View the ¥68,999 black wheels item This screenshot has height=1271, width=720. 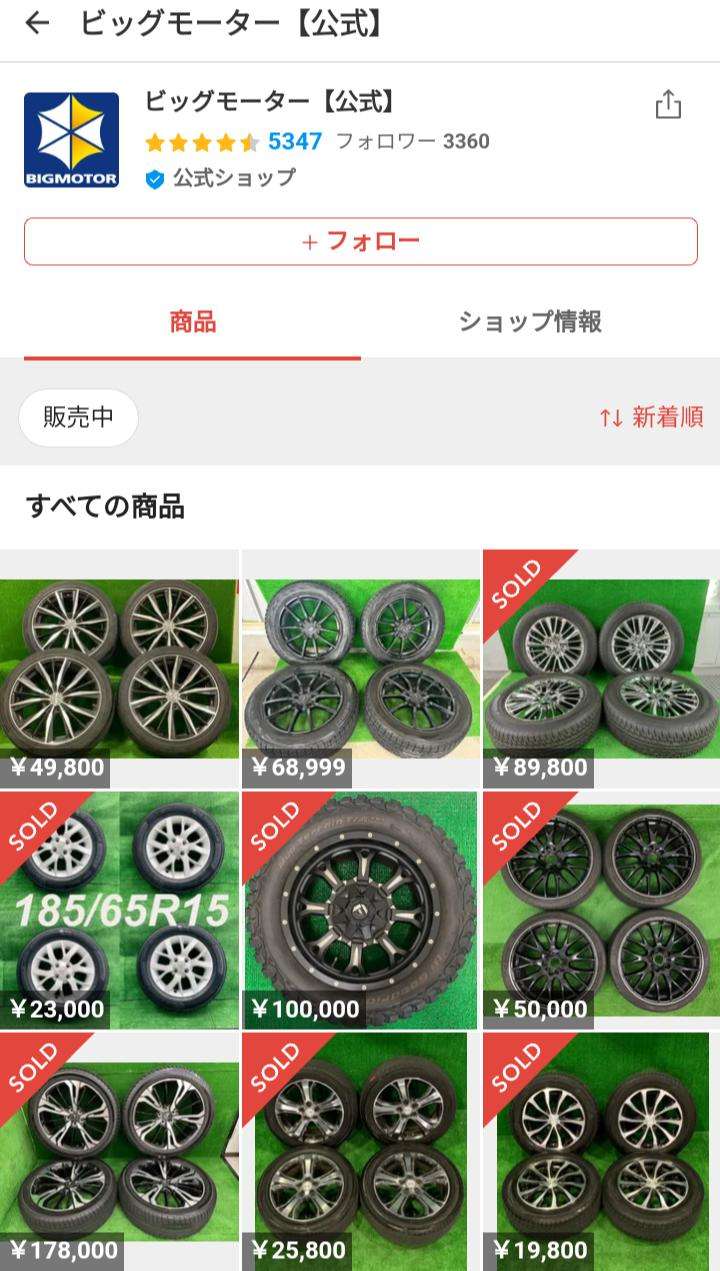tap(360, 667)
